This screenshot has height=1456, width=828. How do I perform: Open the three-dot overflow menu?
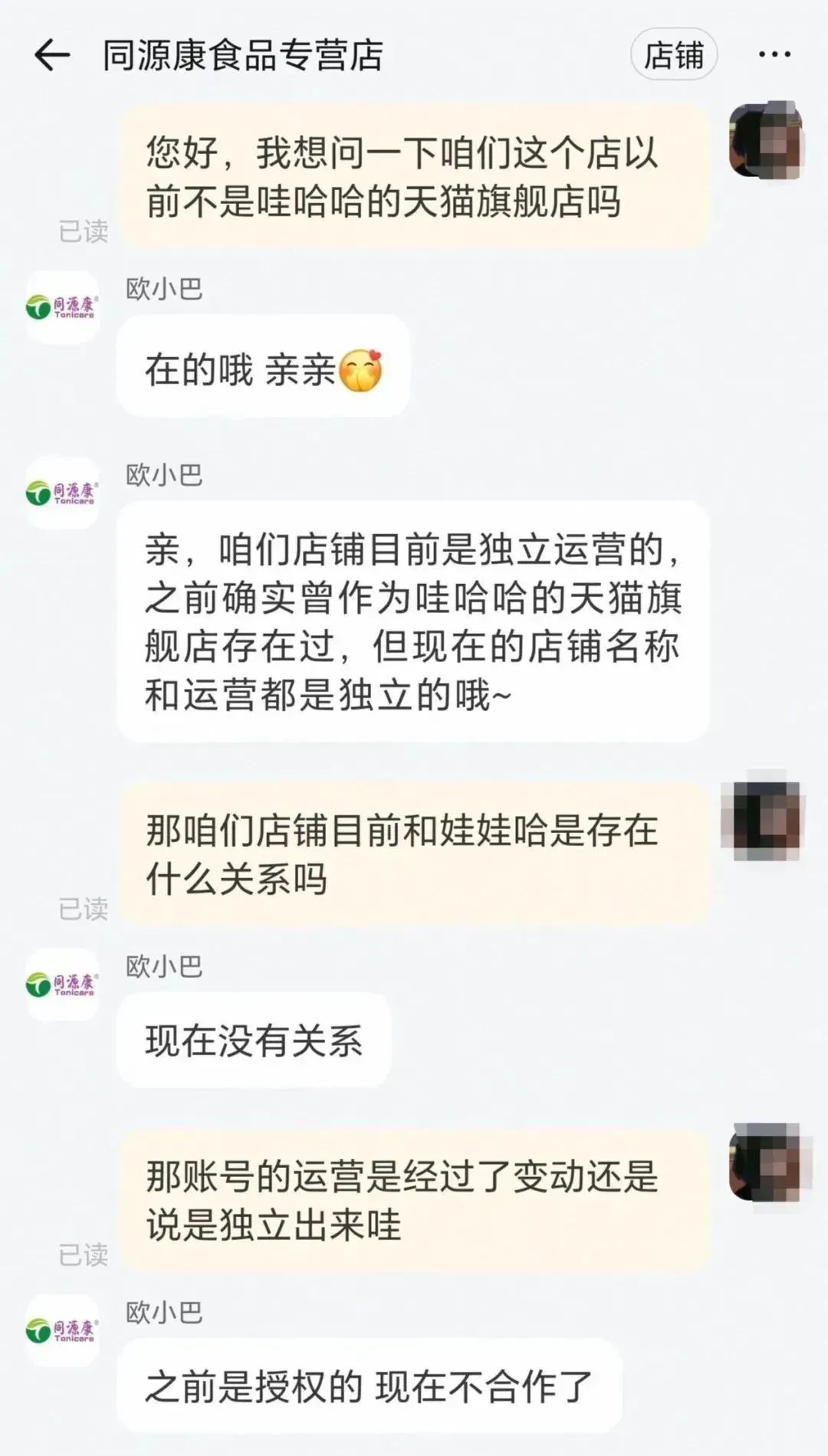pyautogui.click(x=774, y=54)
